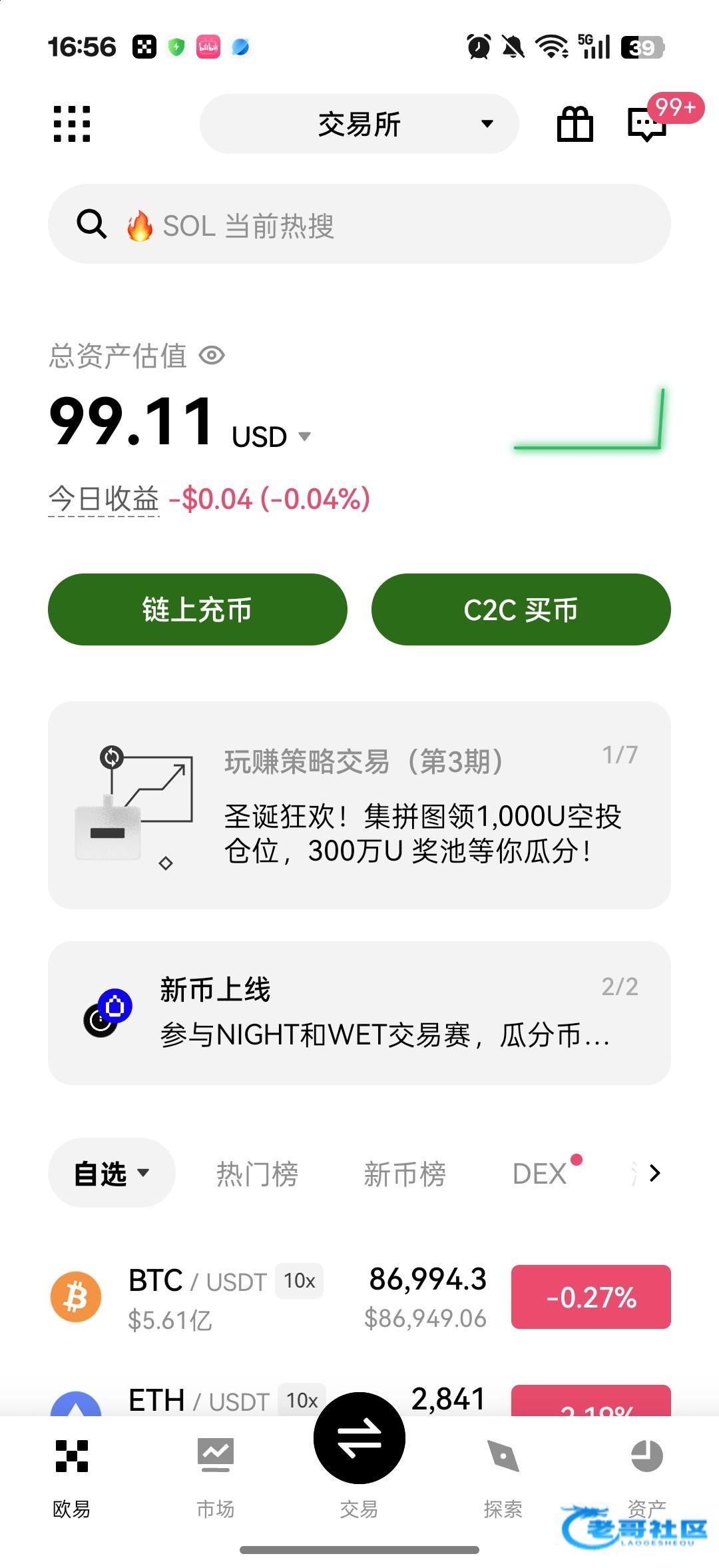Tap the central 交易 swap button

[x=359, y=1439]
